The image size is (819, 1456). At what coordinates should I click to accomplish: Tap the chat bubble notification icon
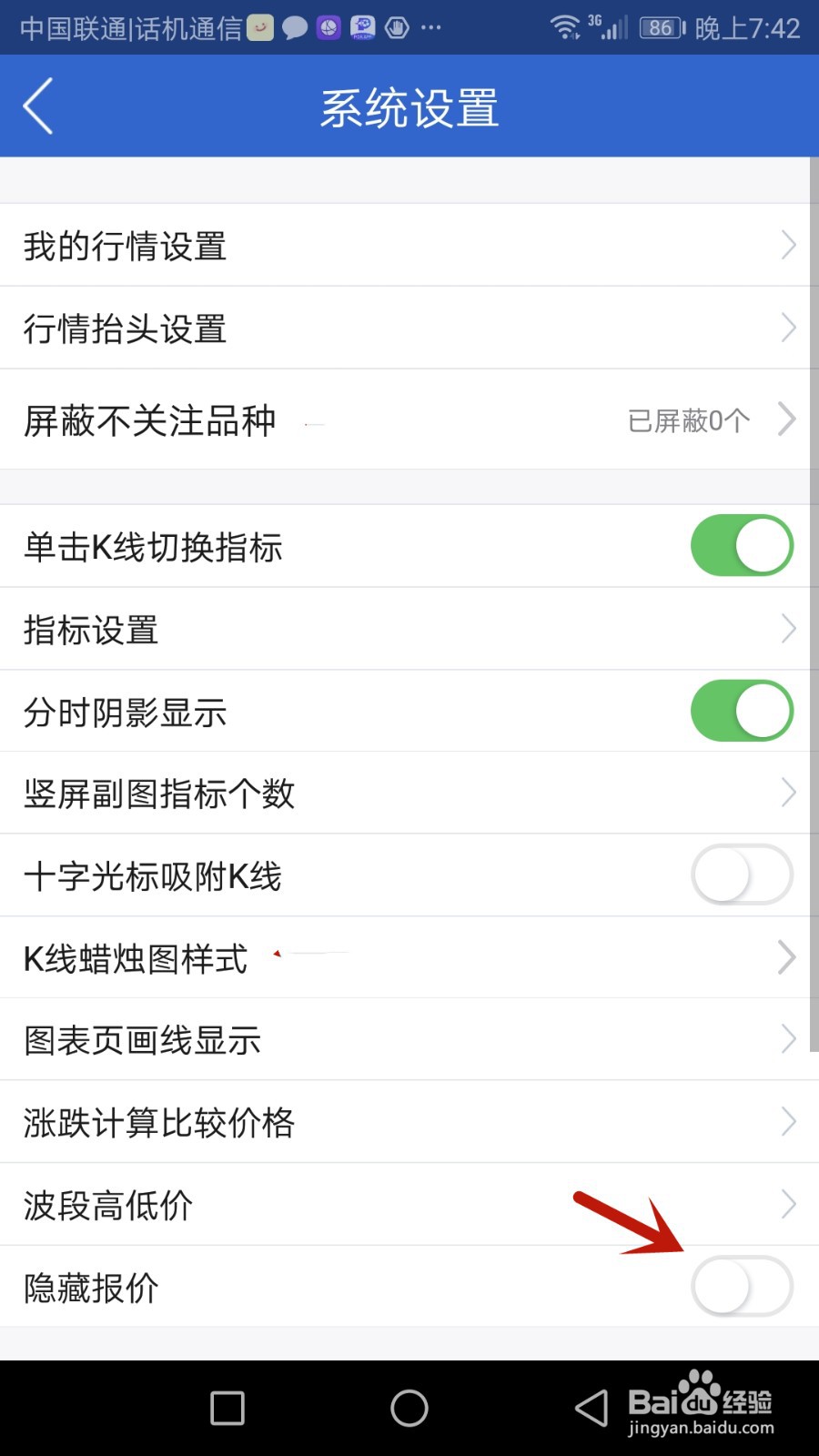pyautogui.click(x=295, y=27)
